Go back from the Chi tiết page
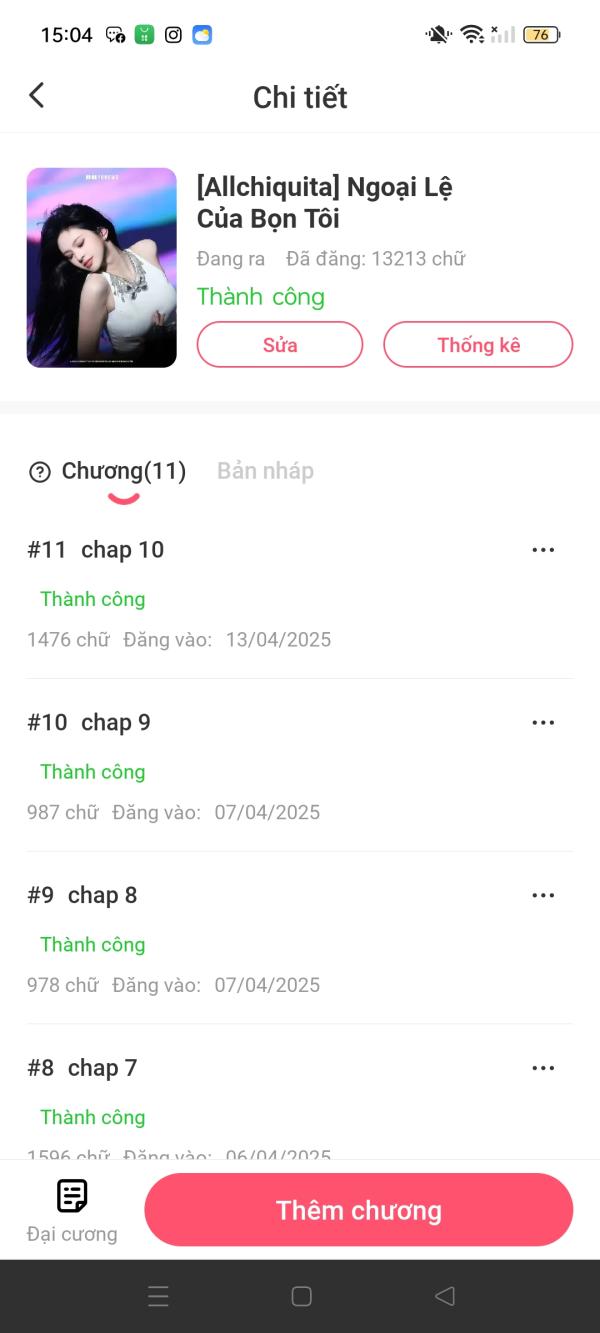Screen dimensions: 600x1333 coord(37,96)
